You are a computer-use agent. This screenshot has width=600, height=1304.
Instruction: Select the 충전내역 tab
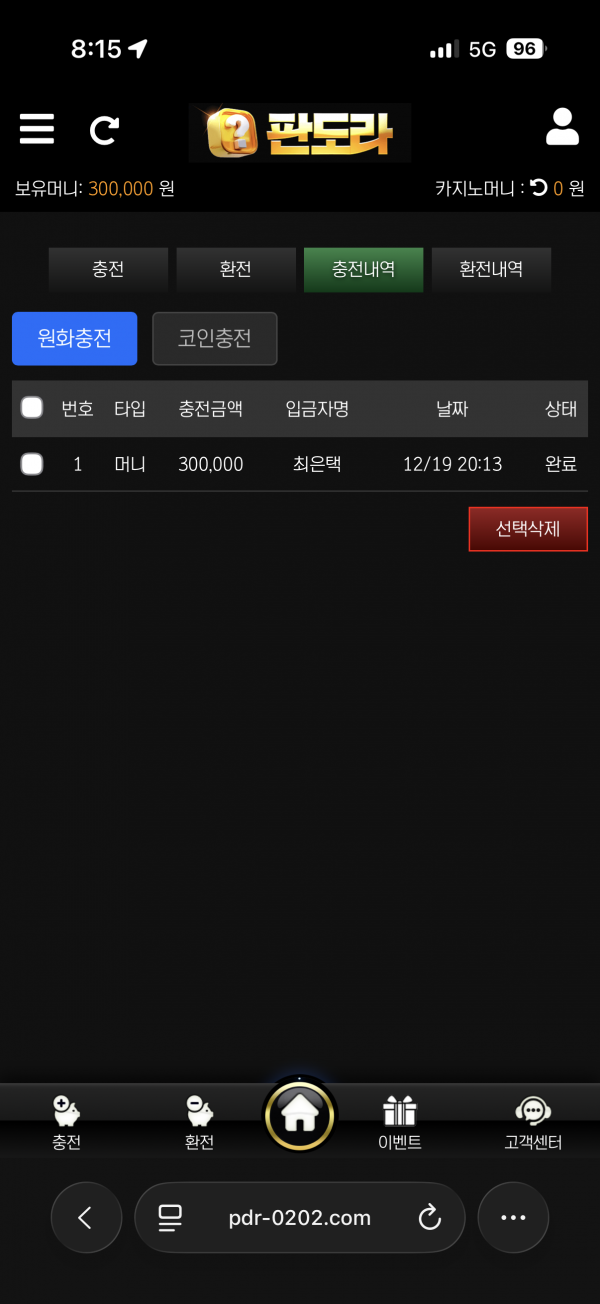click(x=363, y=270)
